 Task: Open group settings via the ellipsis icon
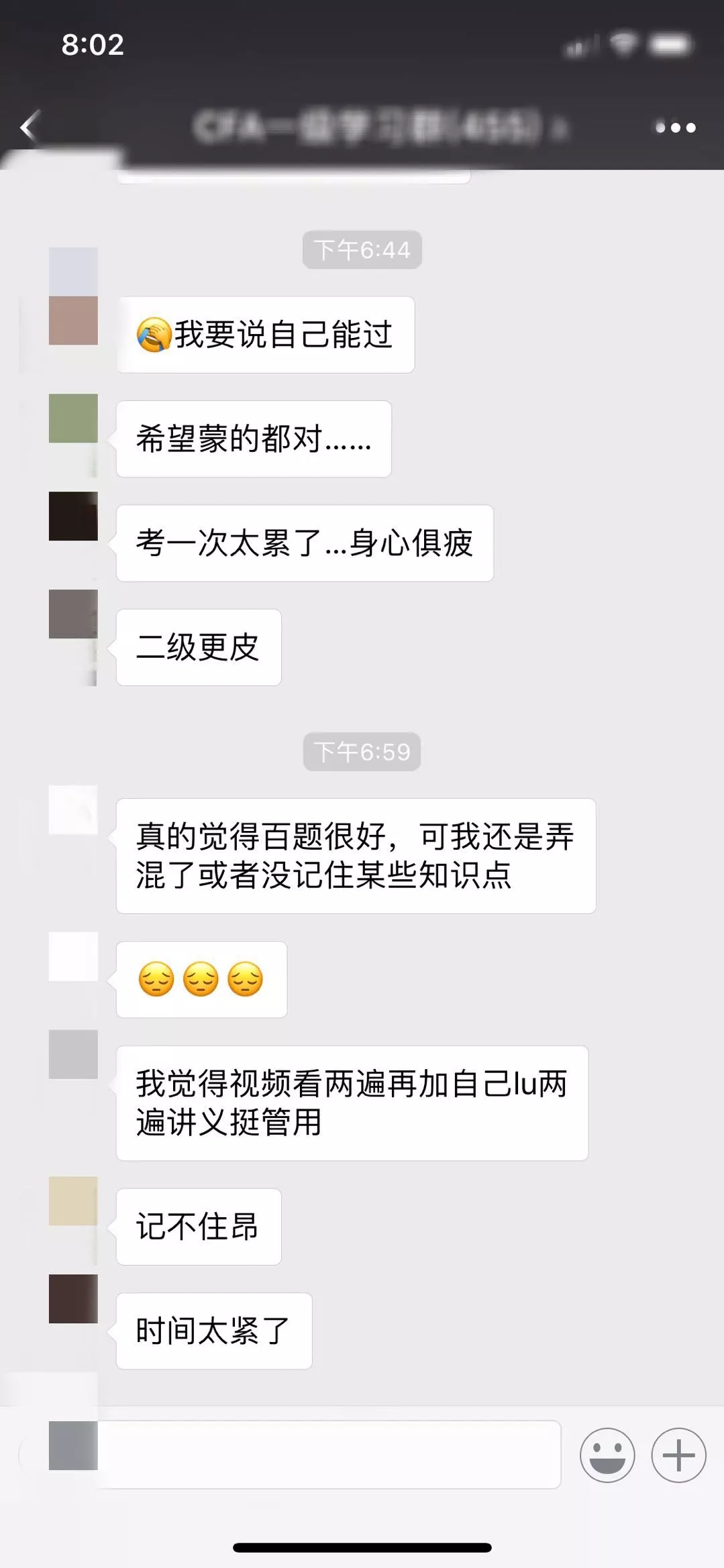click(x=674, y=127)
